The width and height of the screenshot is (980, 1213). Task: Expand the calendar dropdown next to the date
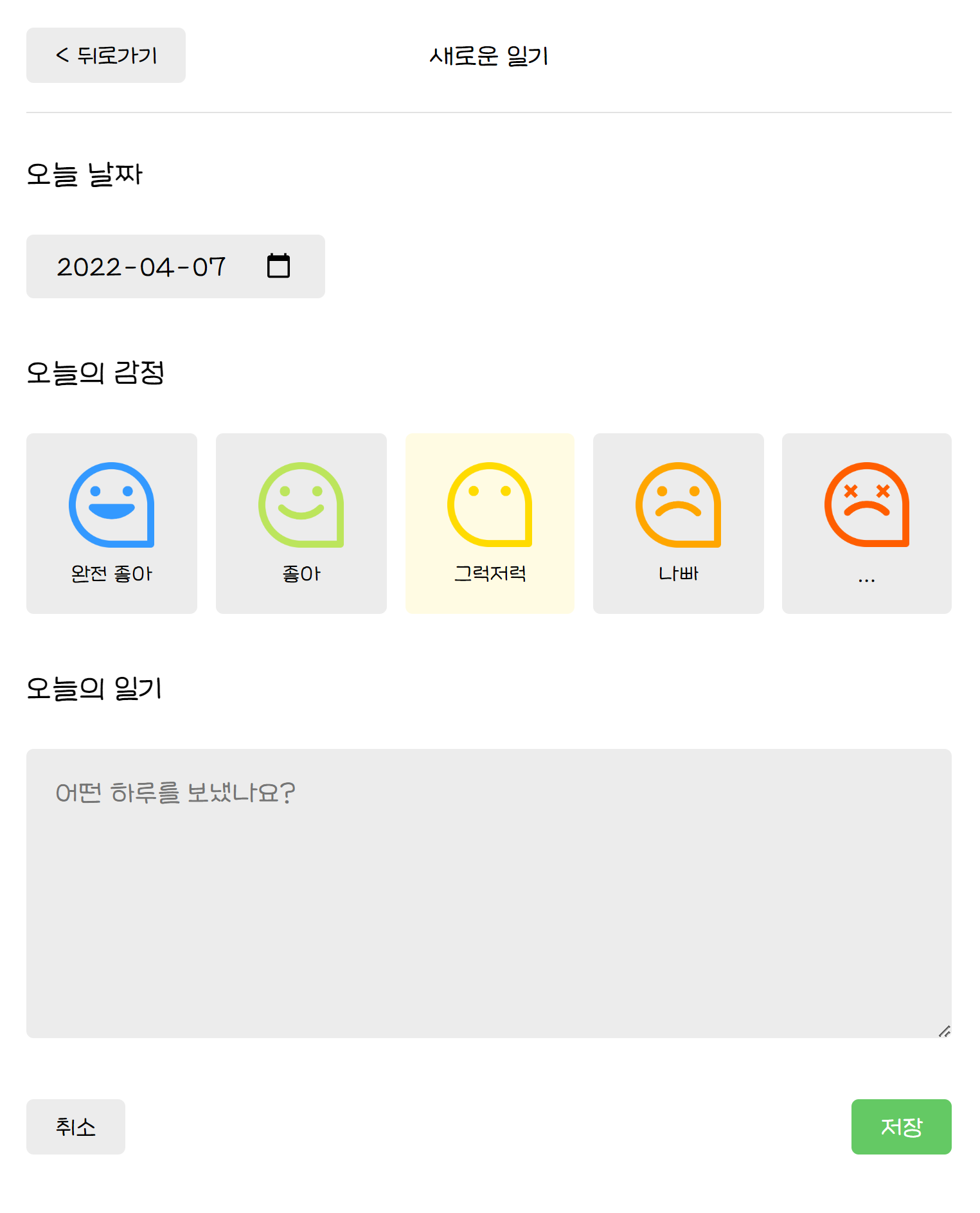click(x=278, y=266)
